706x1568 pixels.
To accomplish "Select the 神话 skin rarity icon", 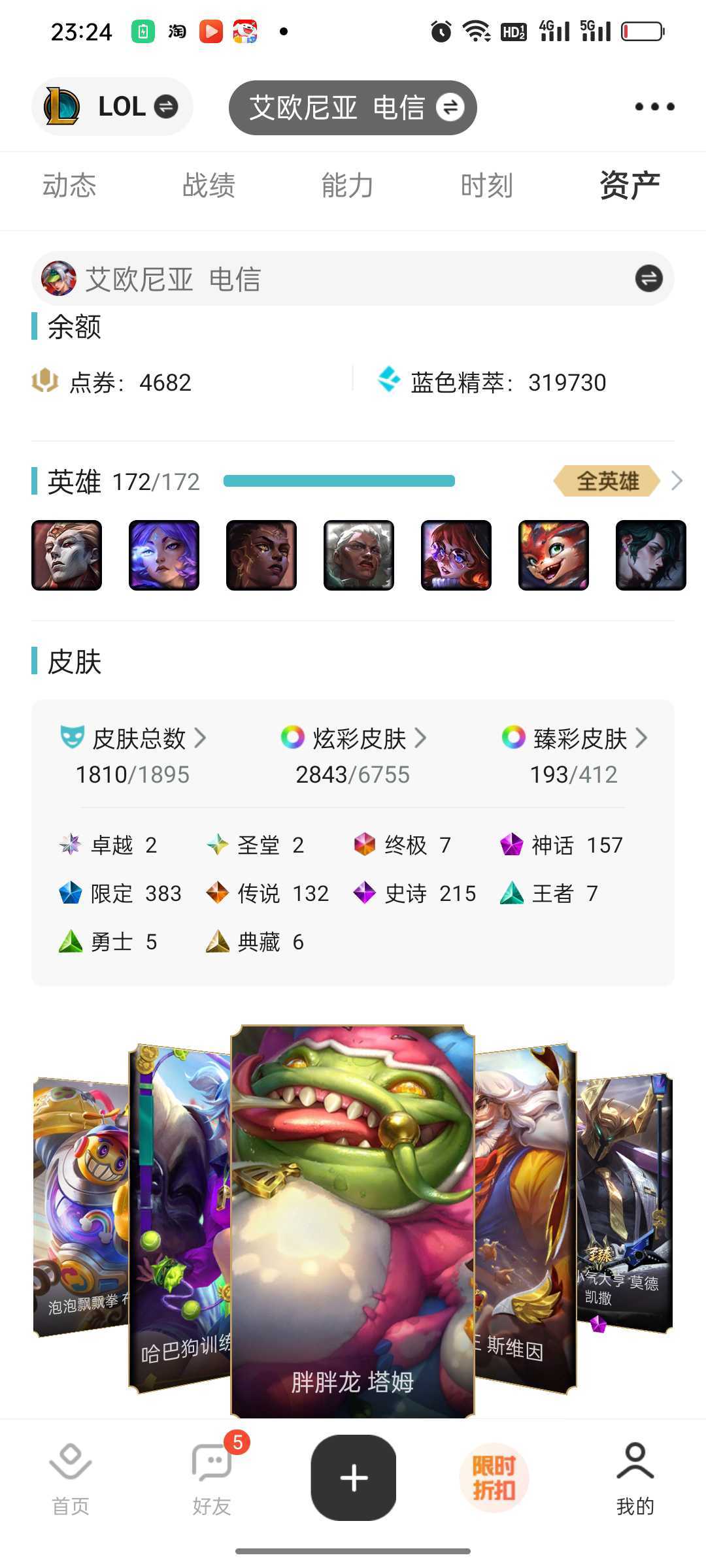I will tap(513, 845).
